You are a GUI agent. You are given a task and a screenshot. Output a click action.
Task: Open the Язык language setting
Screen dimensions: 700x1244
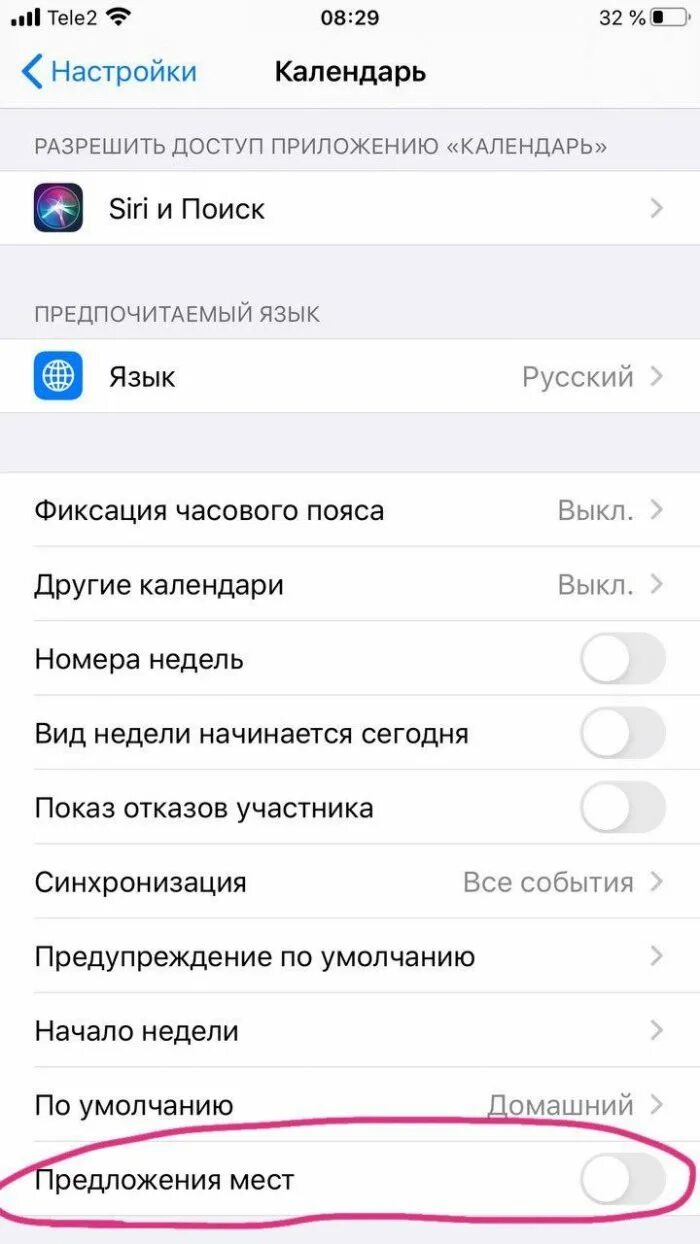click(x=350, y=377)
